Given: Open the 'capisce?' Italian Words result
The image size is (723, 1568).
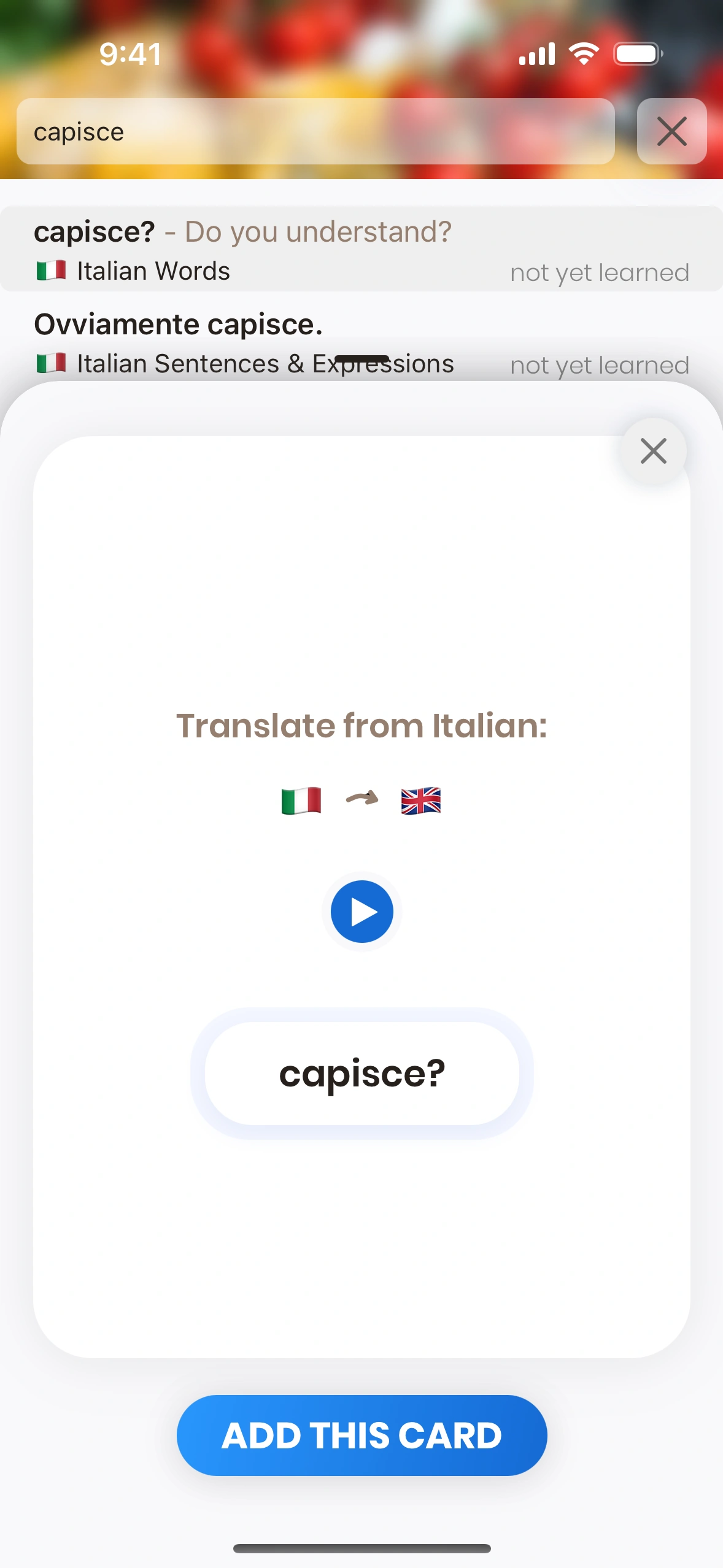Looking at the screenshot, I should (x=361, y=250).
